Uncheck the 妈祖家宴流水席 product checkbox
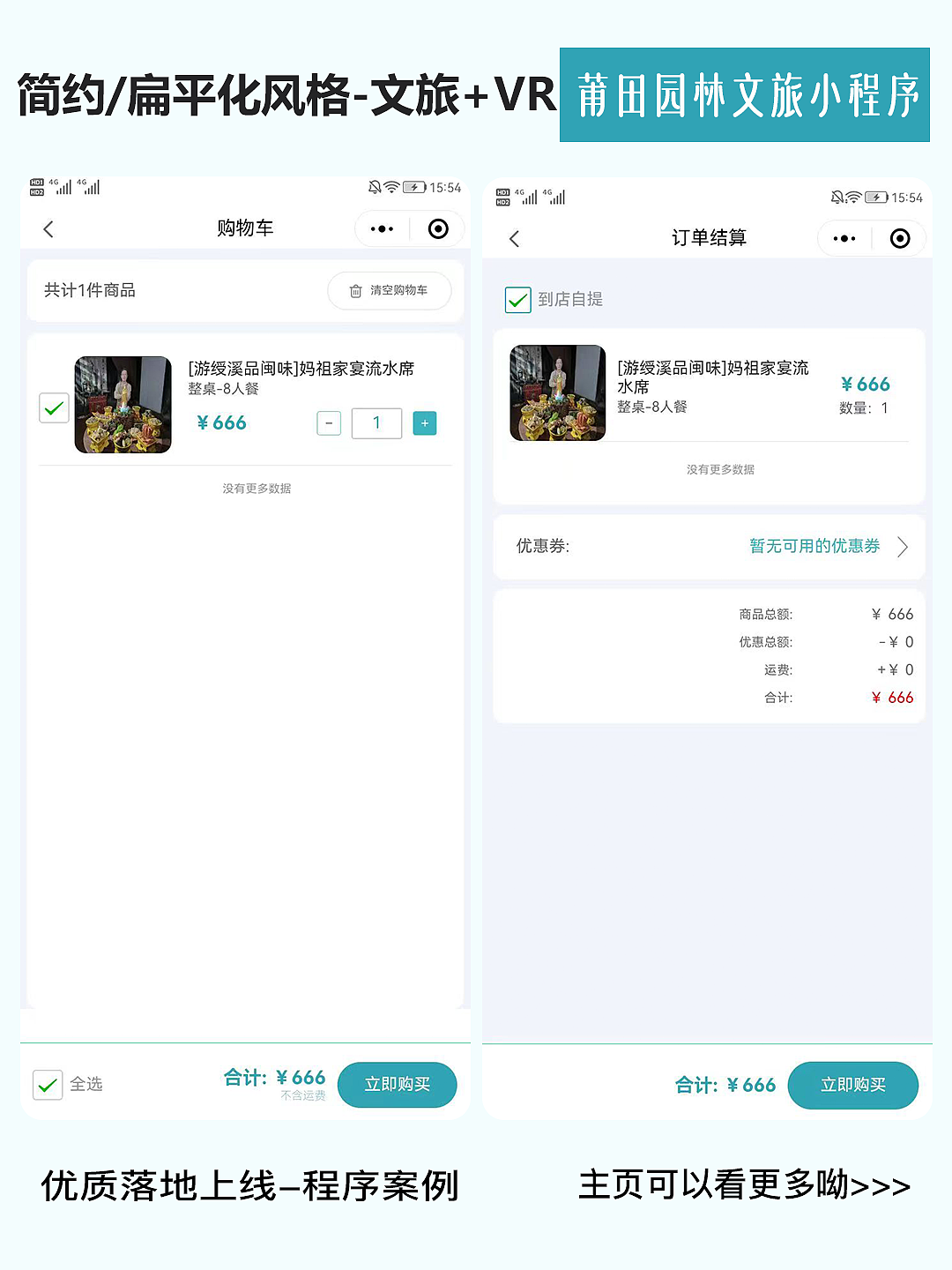952x1270 pixels. click(54, 407)
